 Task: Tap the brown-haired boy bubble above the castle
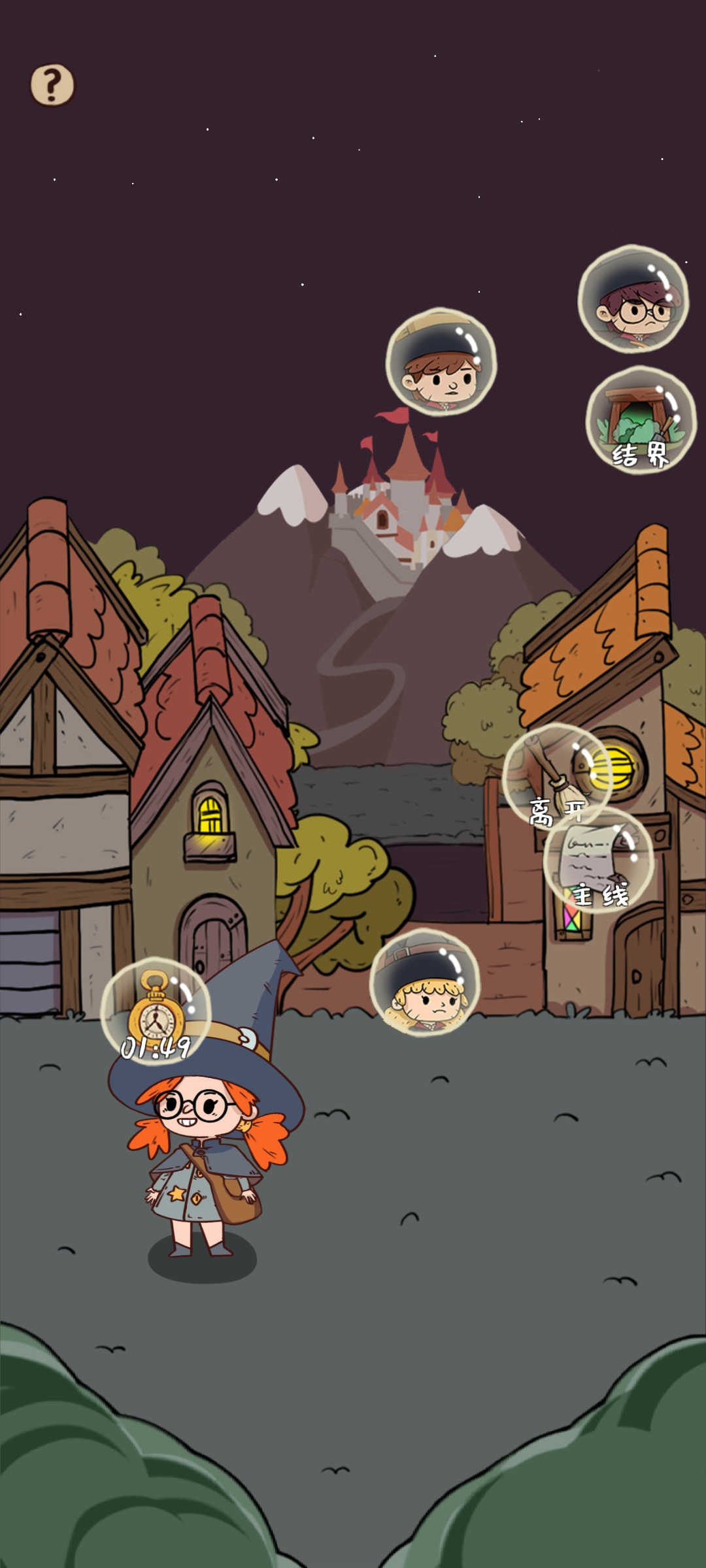point(441,361)
